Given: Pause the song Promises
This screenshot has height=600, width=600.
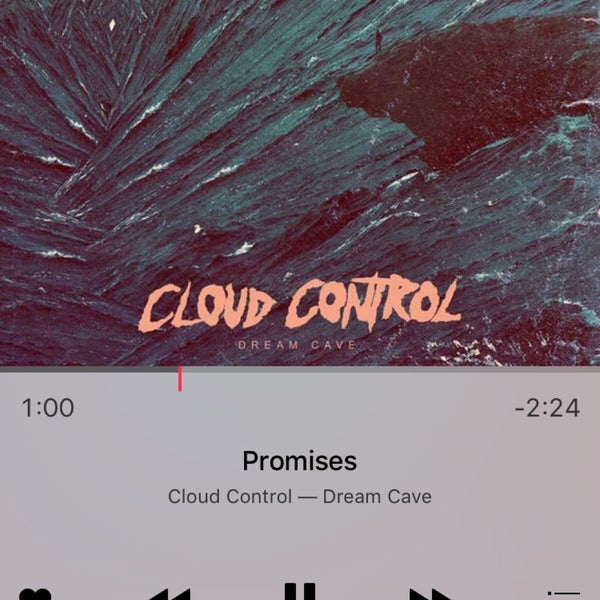Looking at the screenshot, I should tap(300, 592).
